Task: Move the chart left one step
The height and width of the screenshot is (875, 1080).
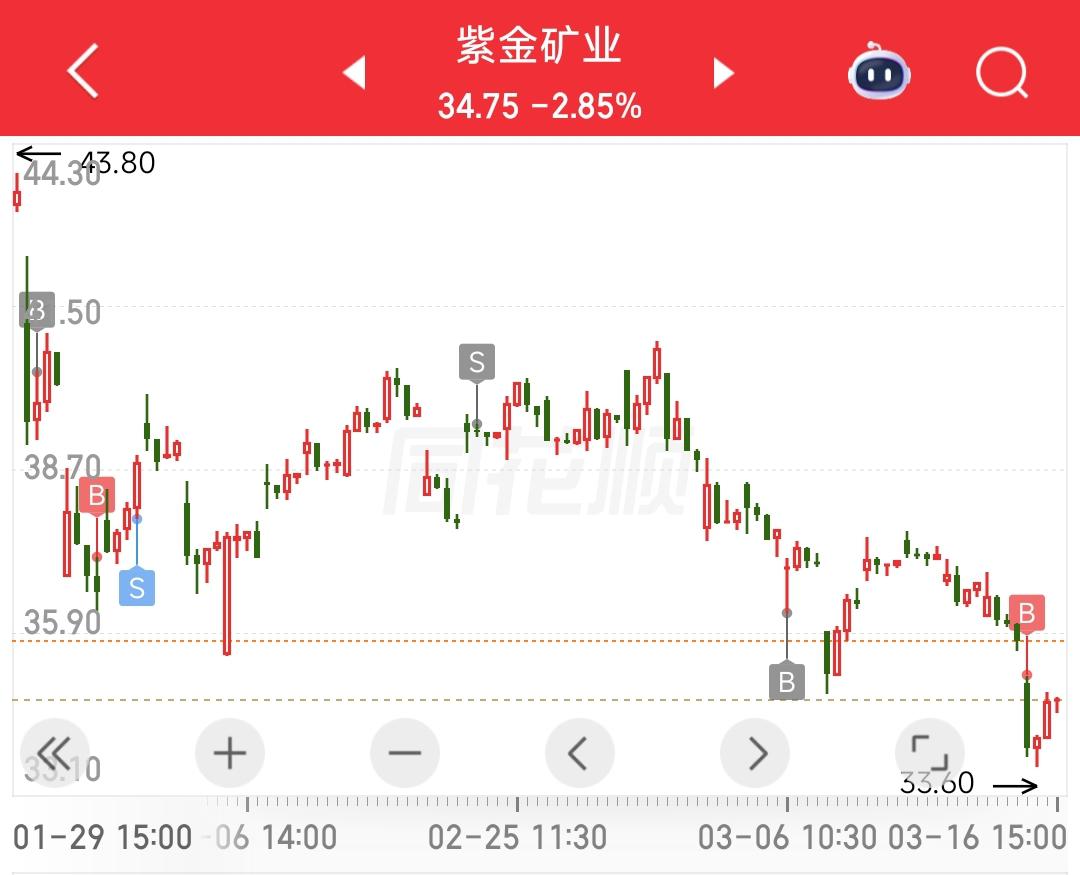Action: pos(580,752)
